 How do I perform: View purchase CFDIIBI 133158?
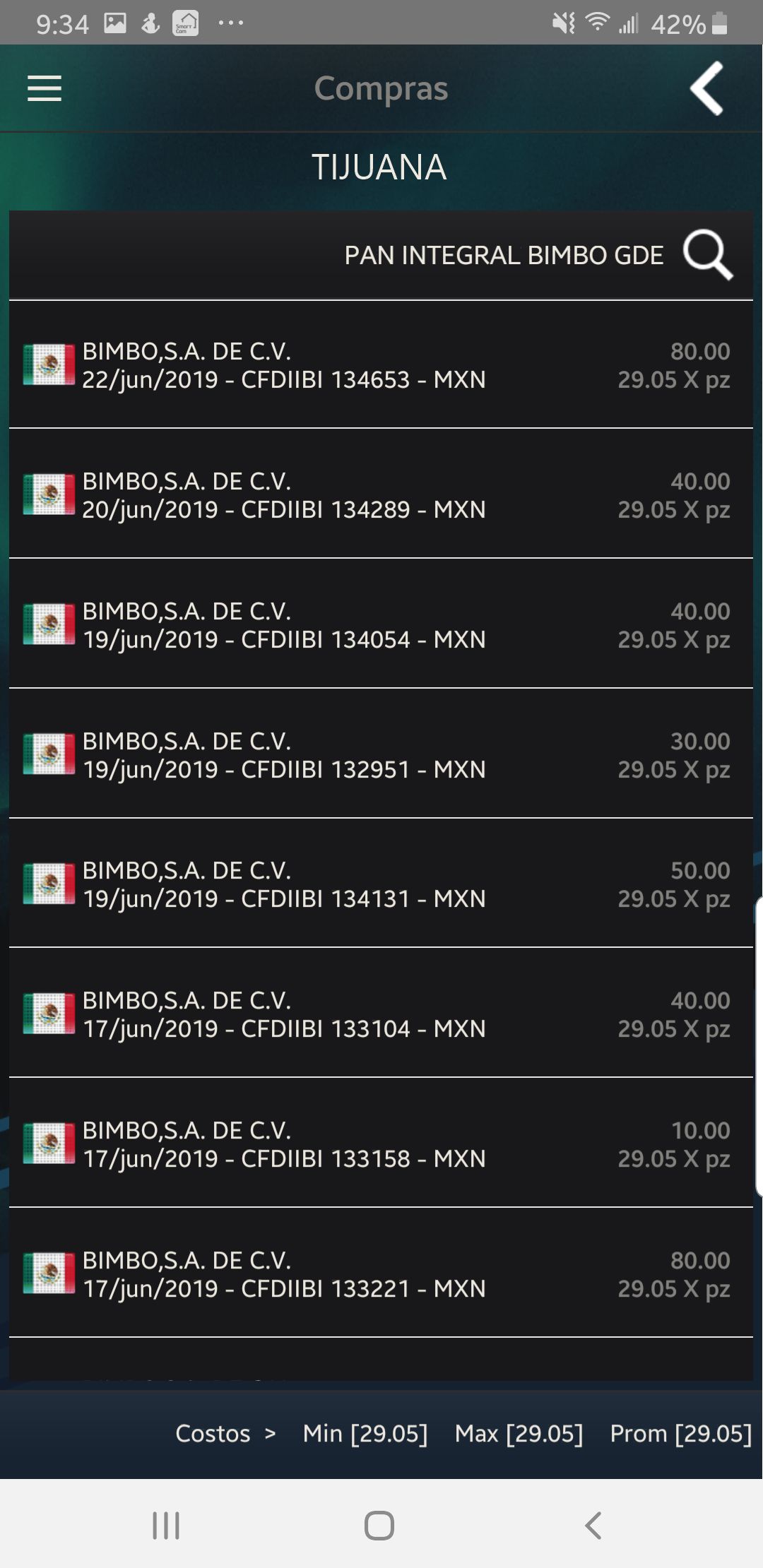coord(381,1144)
